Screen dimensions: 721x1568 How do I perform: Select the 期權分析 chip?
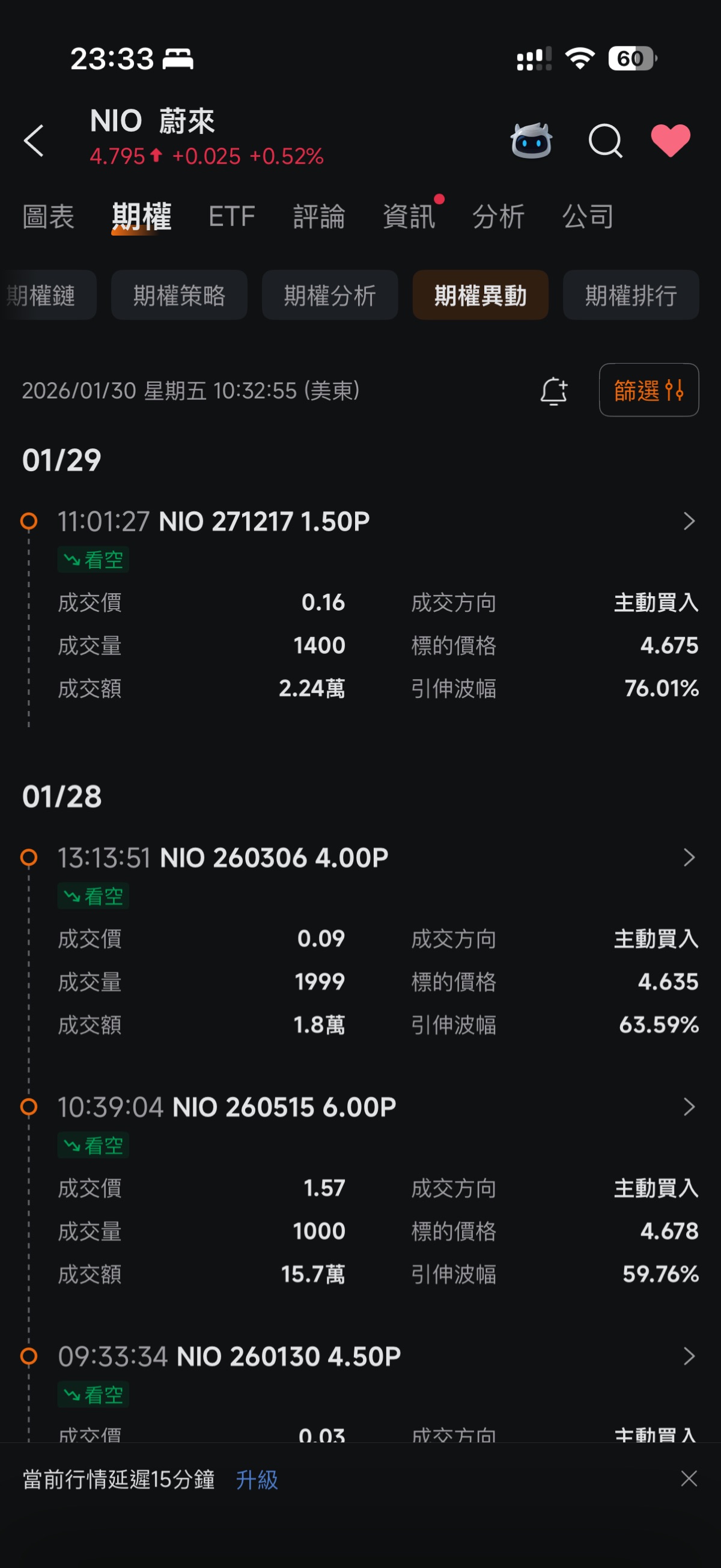point(330,295)
